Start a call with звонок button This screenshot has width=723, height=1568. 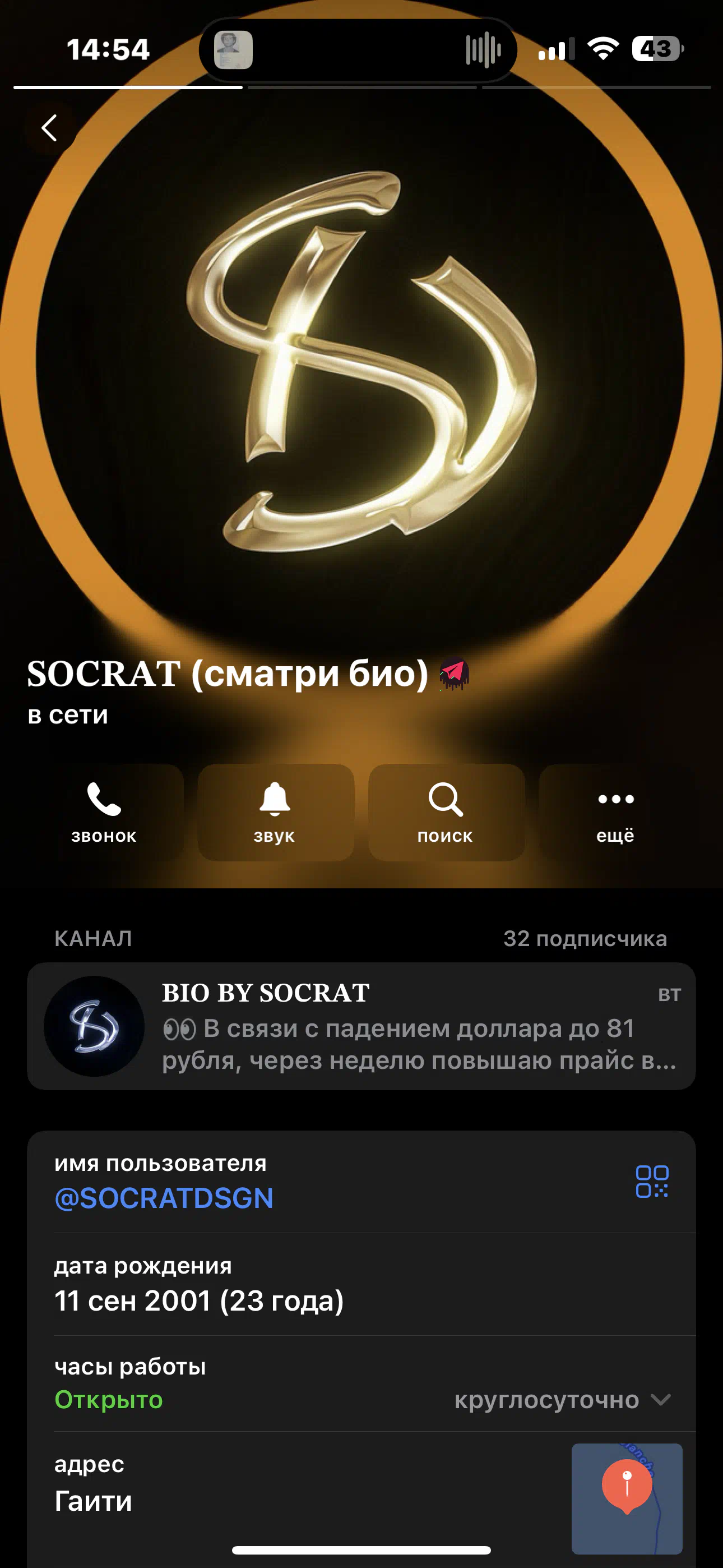[x=104, y=812]
